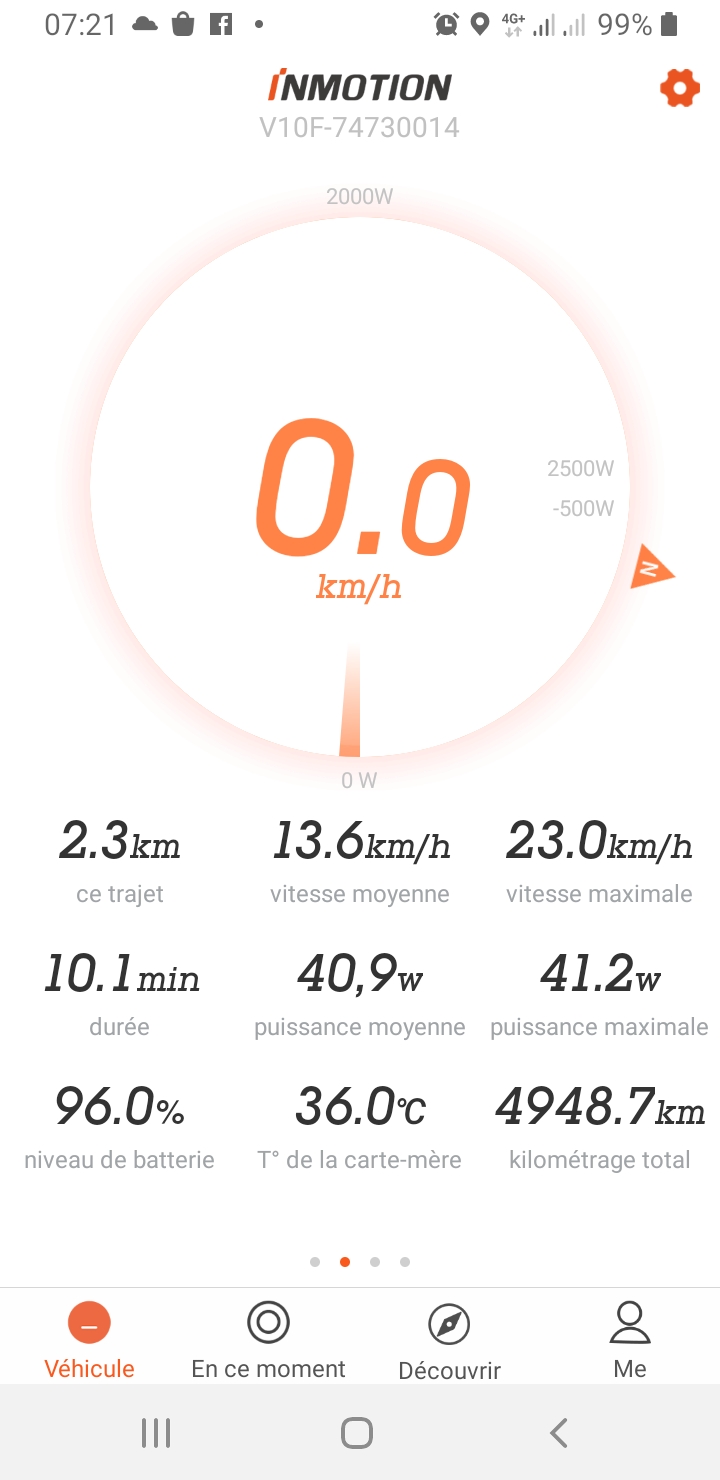The width and height of the screenshot is (720, 1480).
Task: Go to the phone home screen
Action: point(357,1433)
